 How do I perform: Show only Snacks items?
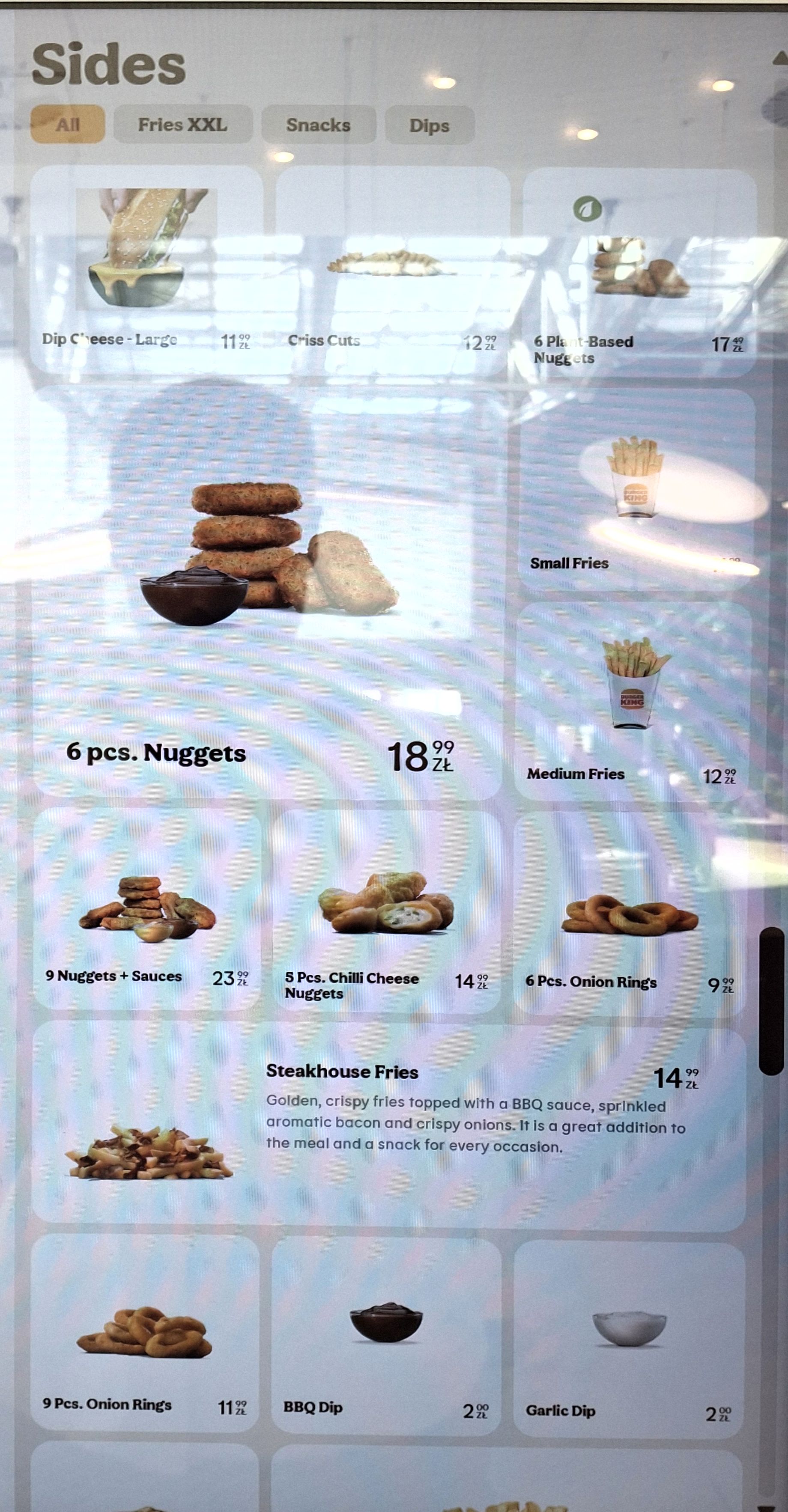pos(318,125)
